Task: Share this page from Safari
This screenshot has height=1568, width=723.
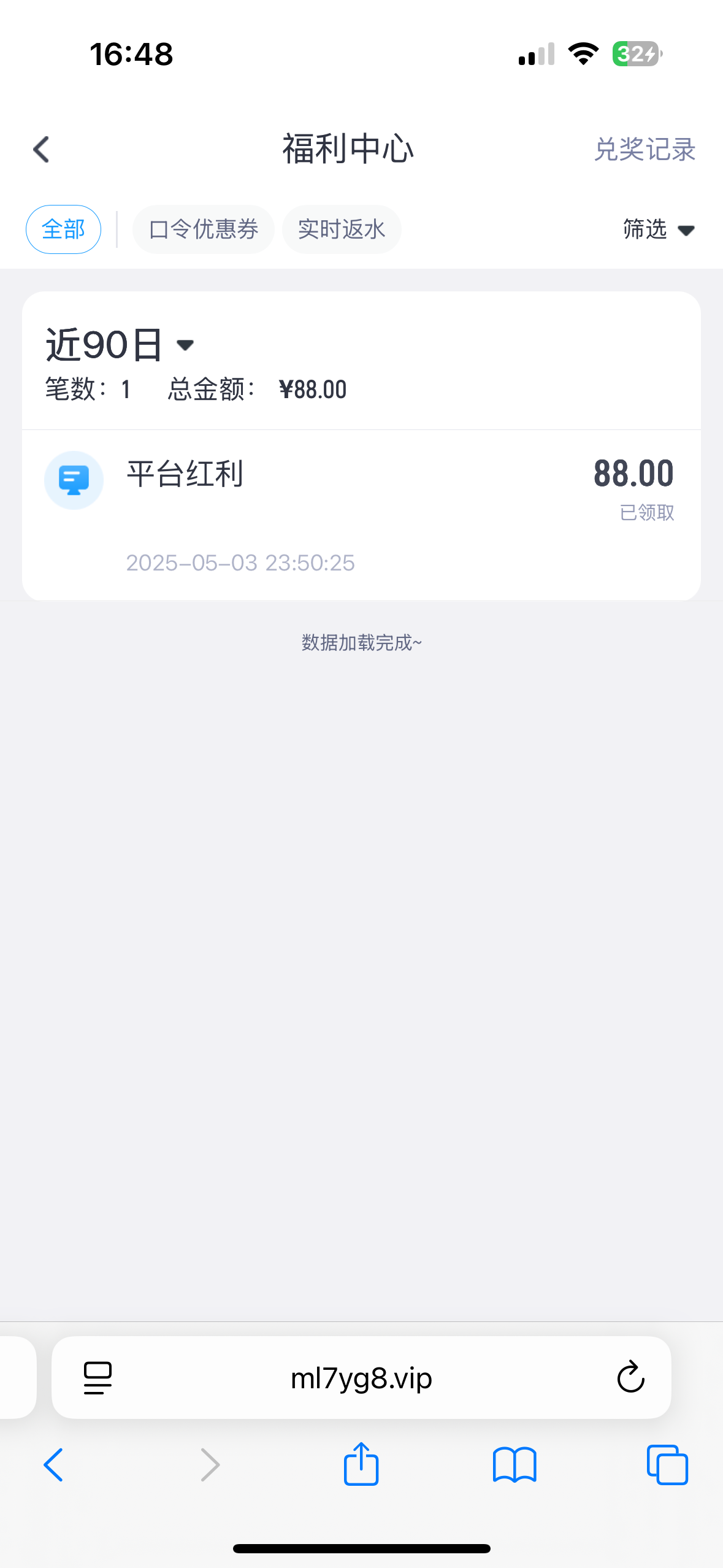Action: click(361, 1464)
